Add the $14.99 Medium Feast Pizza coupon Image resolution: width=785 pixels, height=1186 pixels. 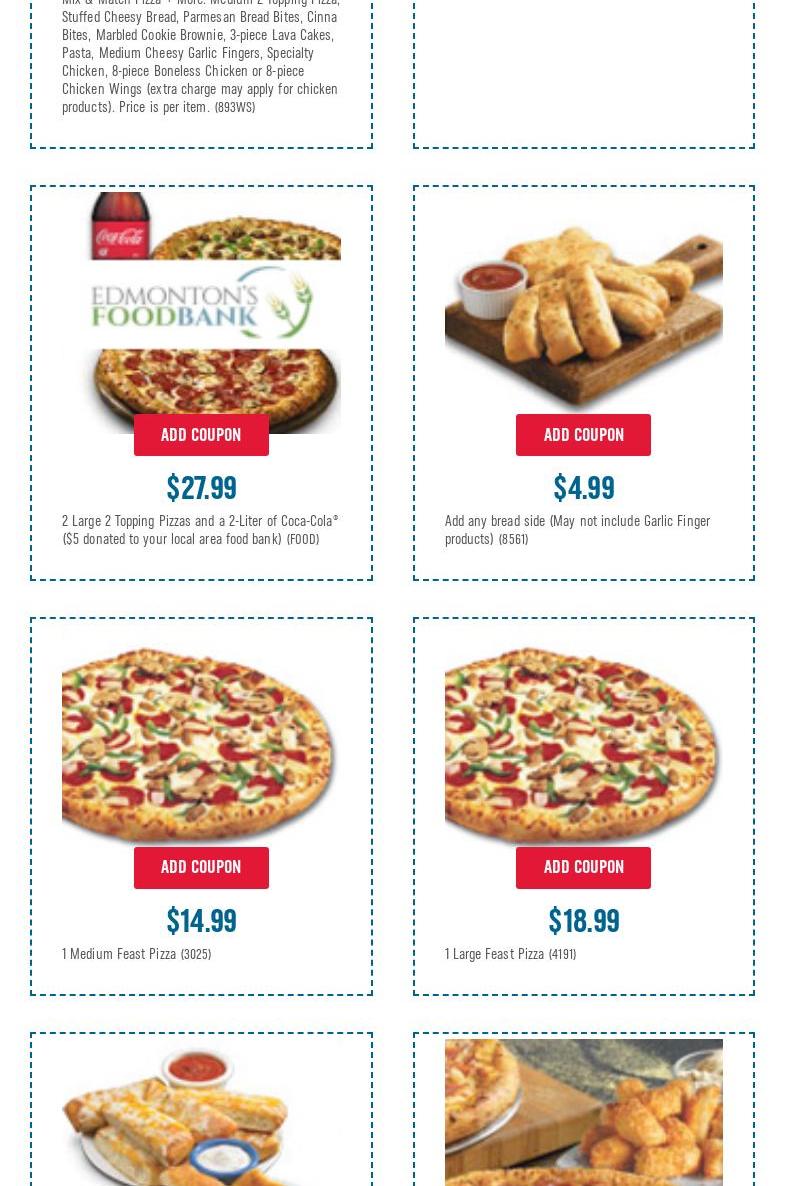(x=201, y=867)
